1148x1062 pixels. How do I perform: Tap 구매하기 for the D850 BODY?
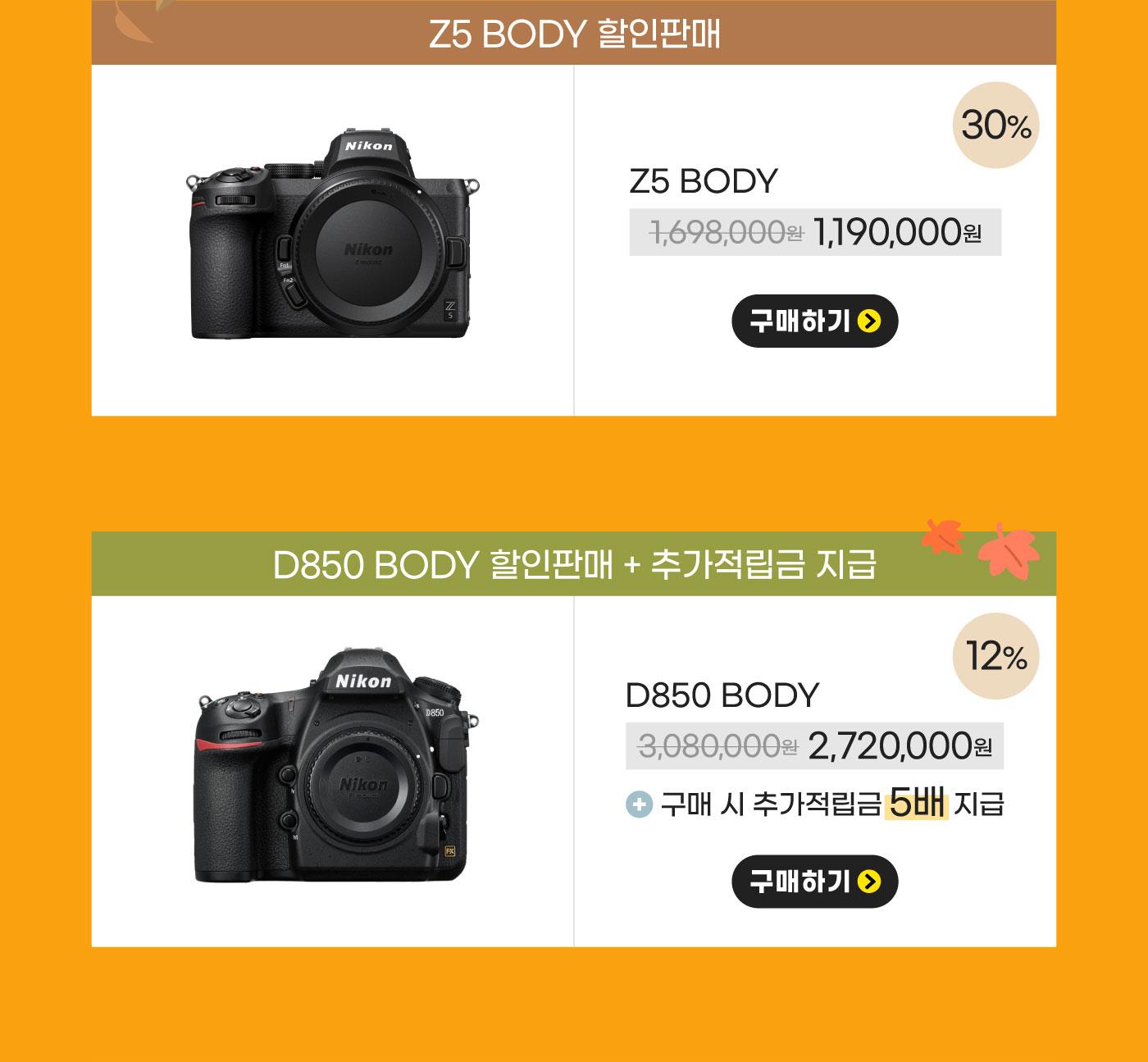point(814,882)
